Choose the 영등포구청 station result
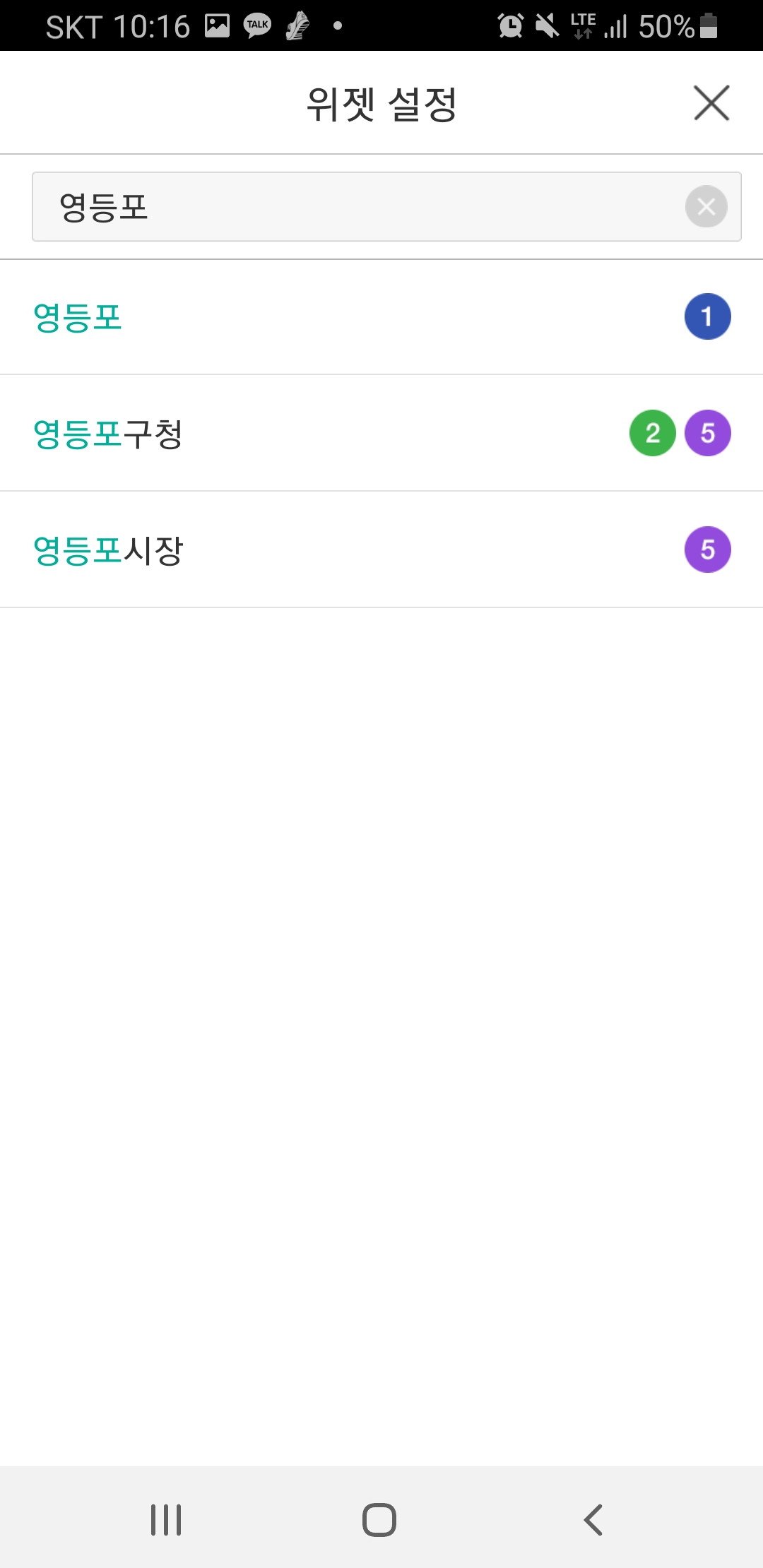 click(x=381, y=433)
